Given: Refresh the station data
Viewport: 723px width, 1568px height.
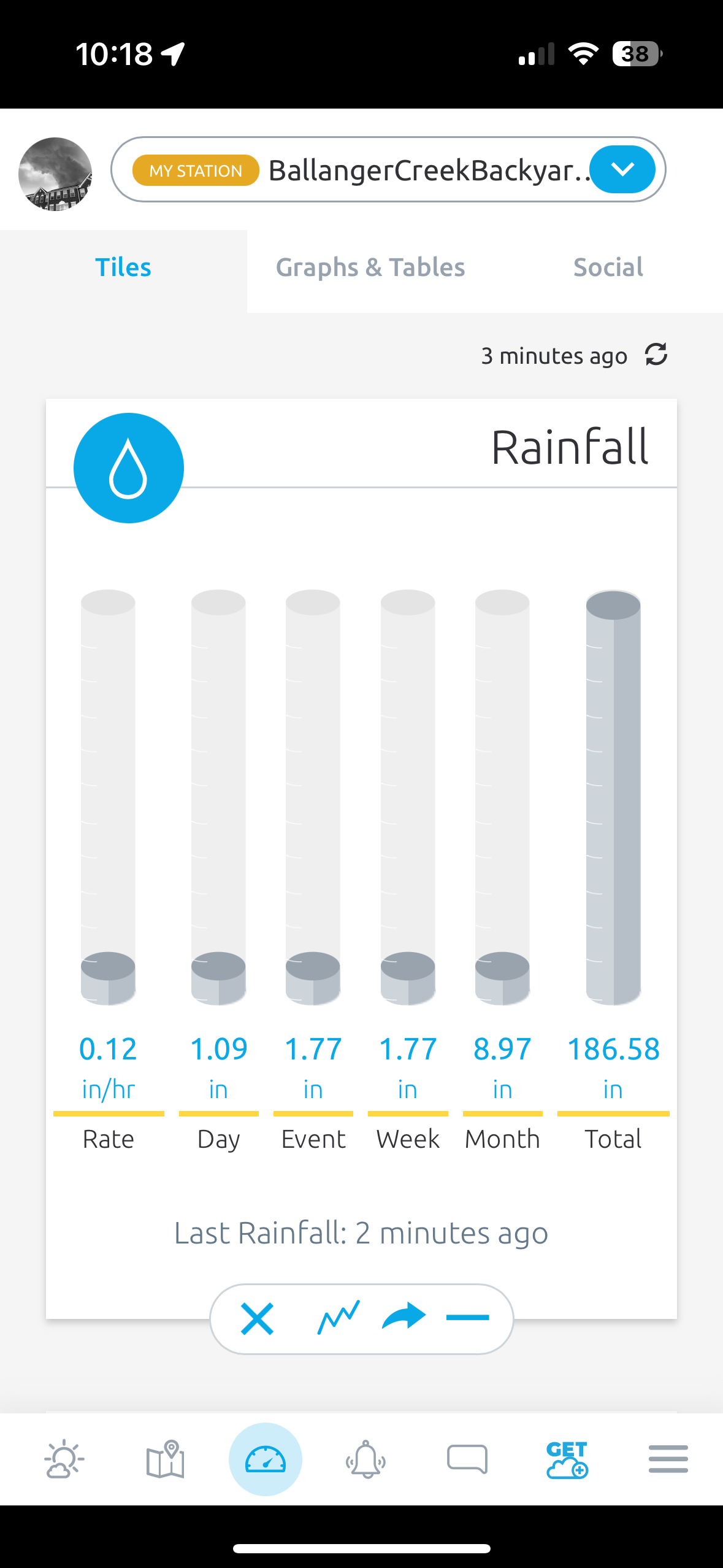Looking at the screenshot, I should (656, 355).
